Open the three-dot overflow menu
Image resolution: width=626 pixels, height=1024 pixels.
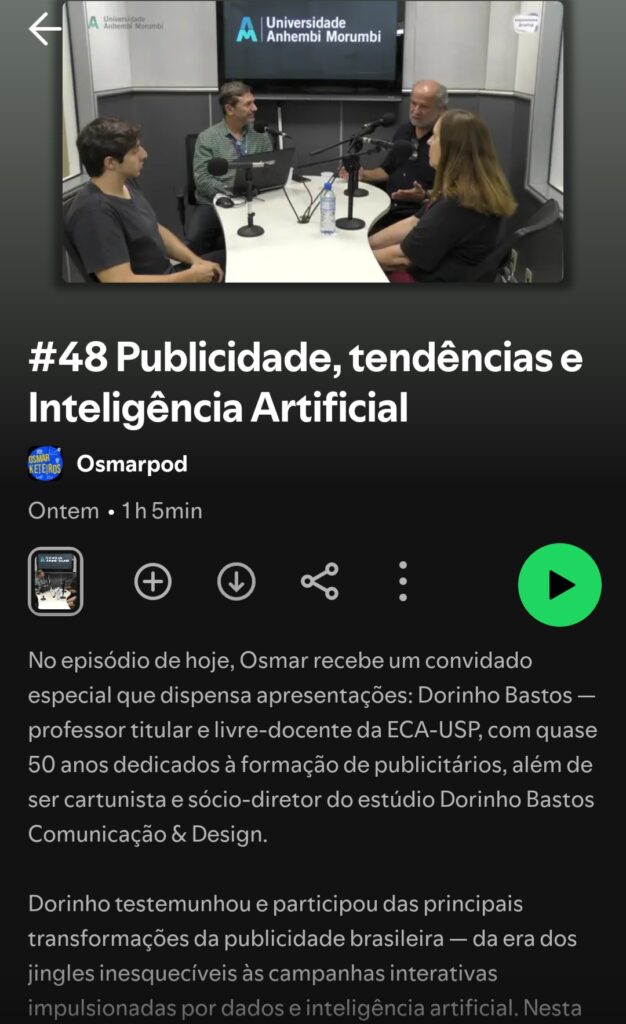coord(403,581)
